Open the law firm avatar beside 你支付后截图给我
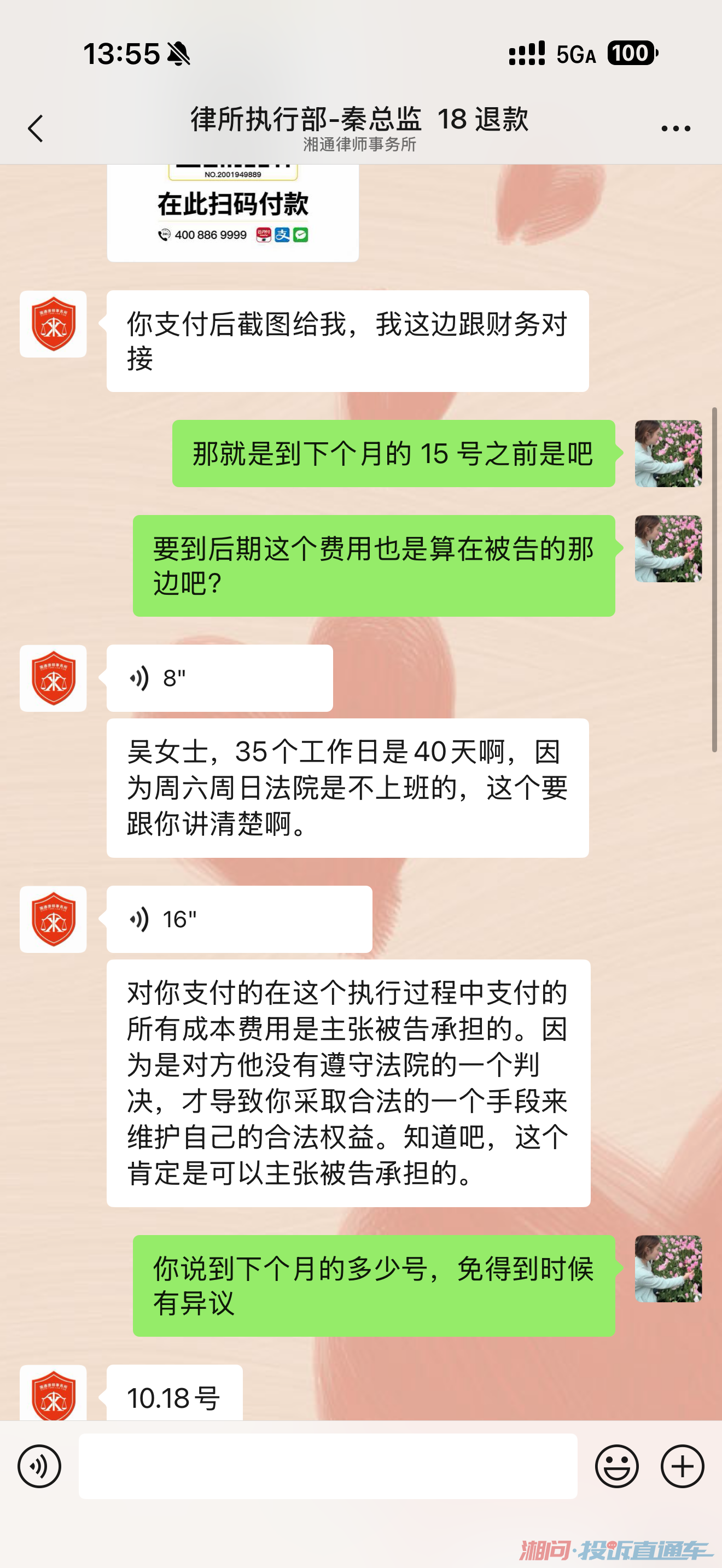The width and height of the screenshot is (722, 1568). coord(53,324)
